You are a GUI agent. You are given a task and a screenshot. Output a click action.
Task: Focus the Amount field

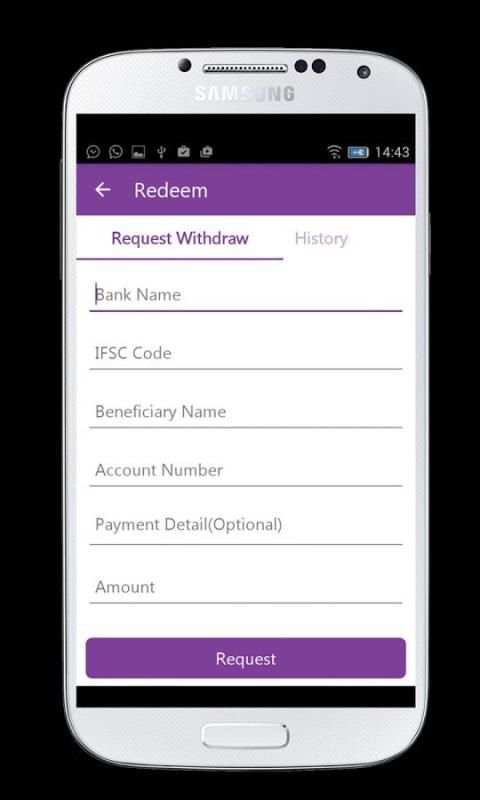246,587
